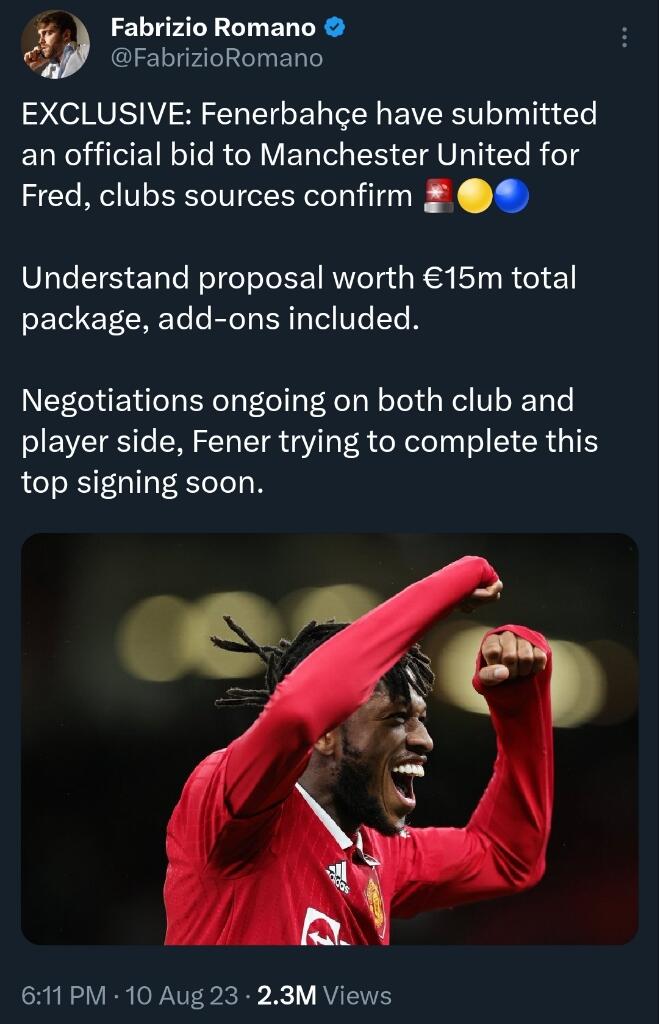Open Fabrizio Romano's profile picture
Viewport: 659px width, 1024px height.
(x=55, y=44)
